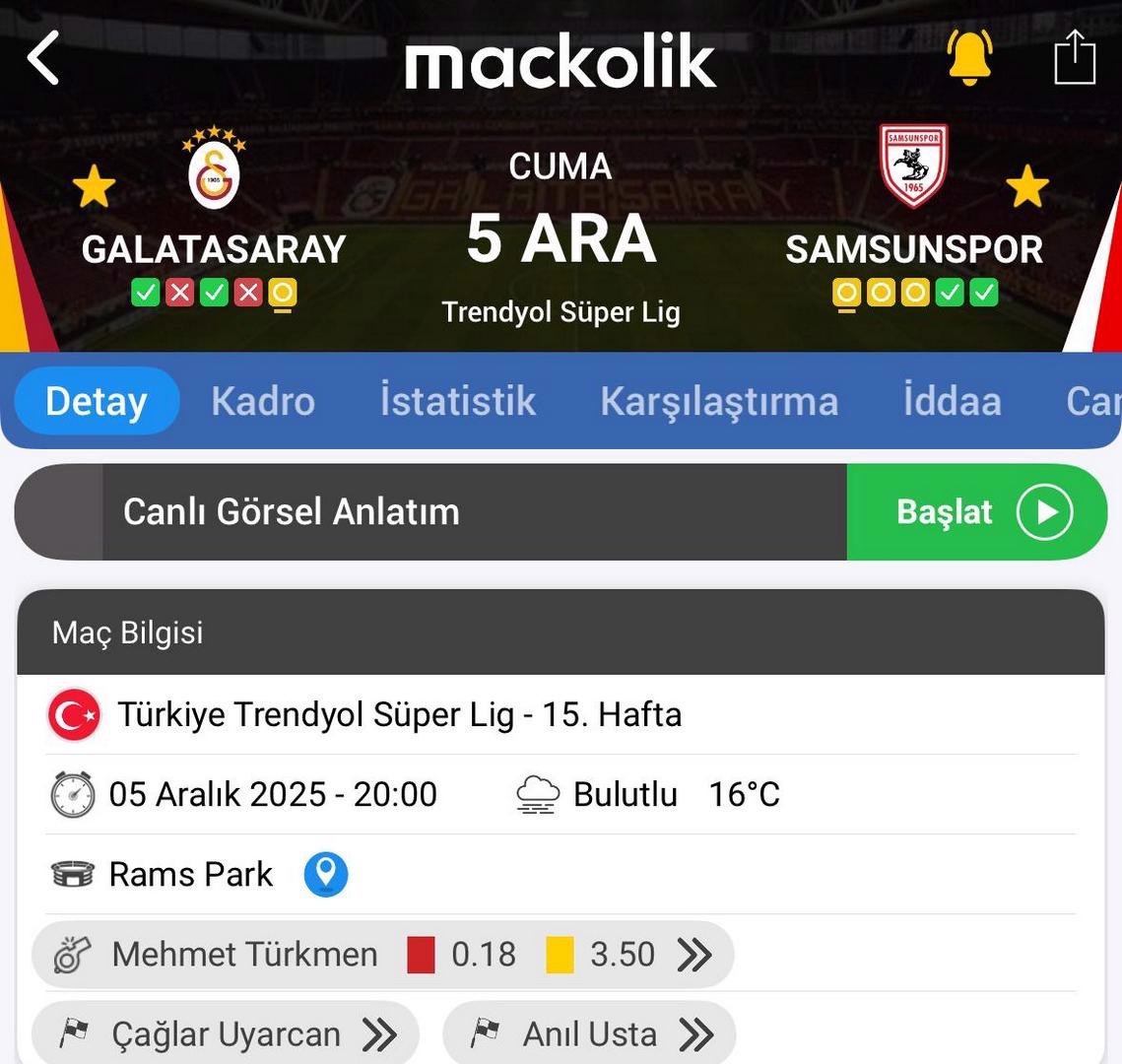1122x1064 pixels.
Task: Open assistant referee Anıl Usta
Action: pyautogui.click(x=589, y=1033)
